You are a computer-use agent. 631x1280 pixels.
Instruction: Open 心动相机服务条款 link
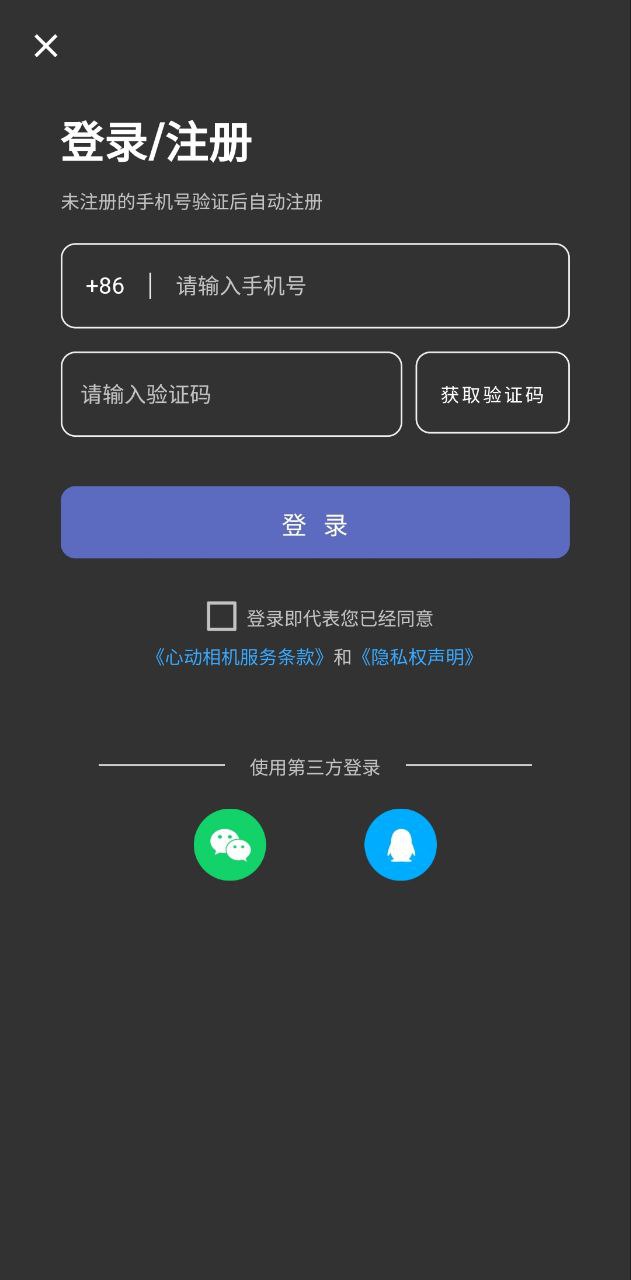pos(239,657)
